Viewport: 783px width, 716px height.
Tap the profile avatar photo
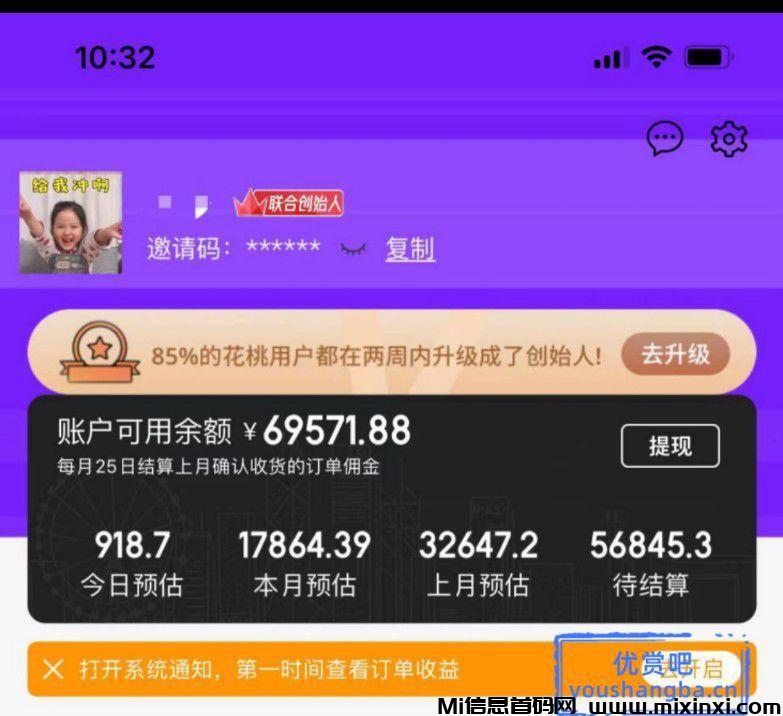(71, 223)
